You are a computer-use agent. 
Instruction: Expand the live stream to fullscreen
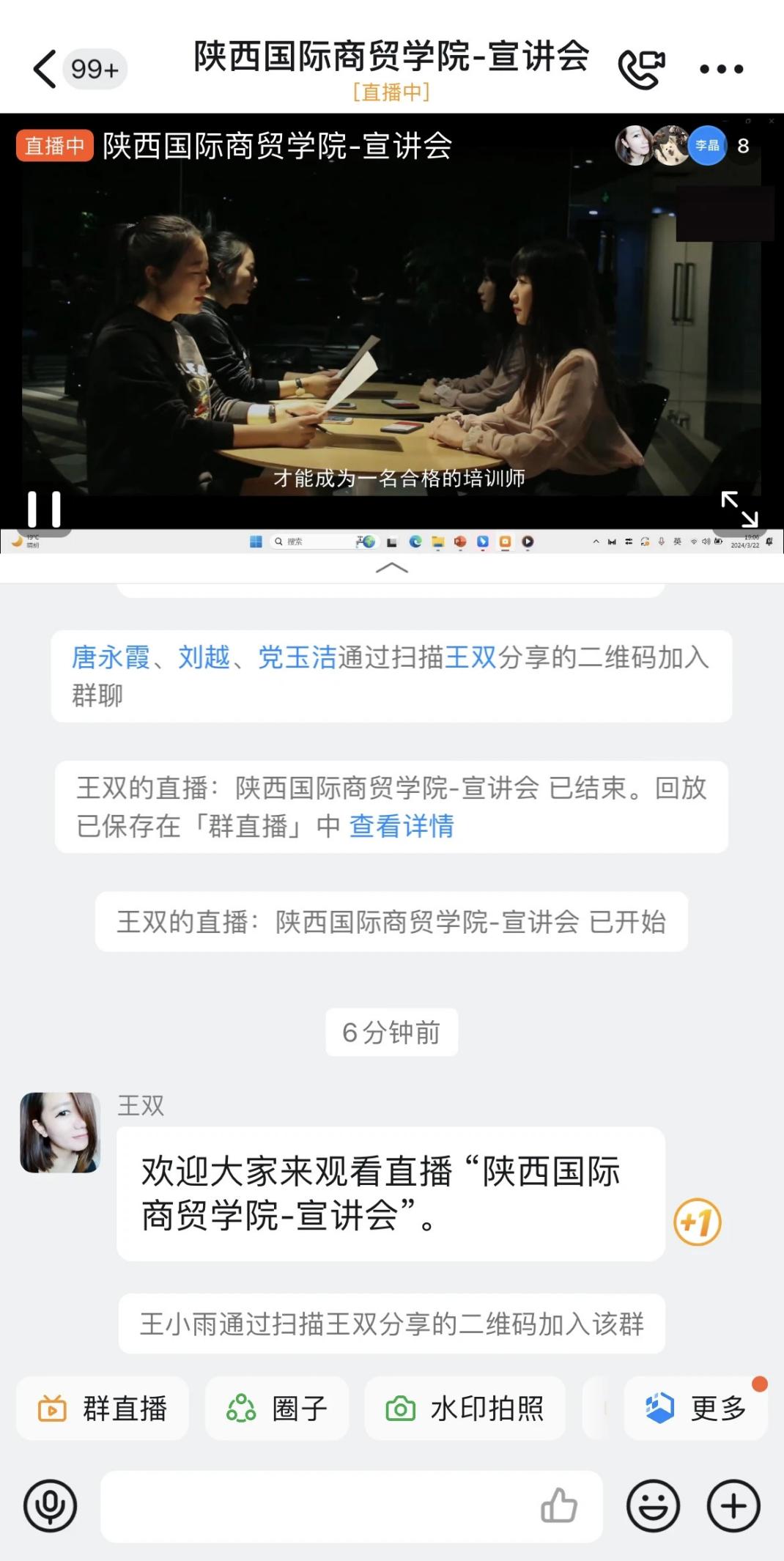tap(739, 509)
